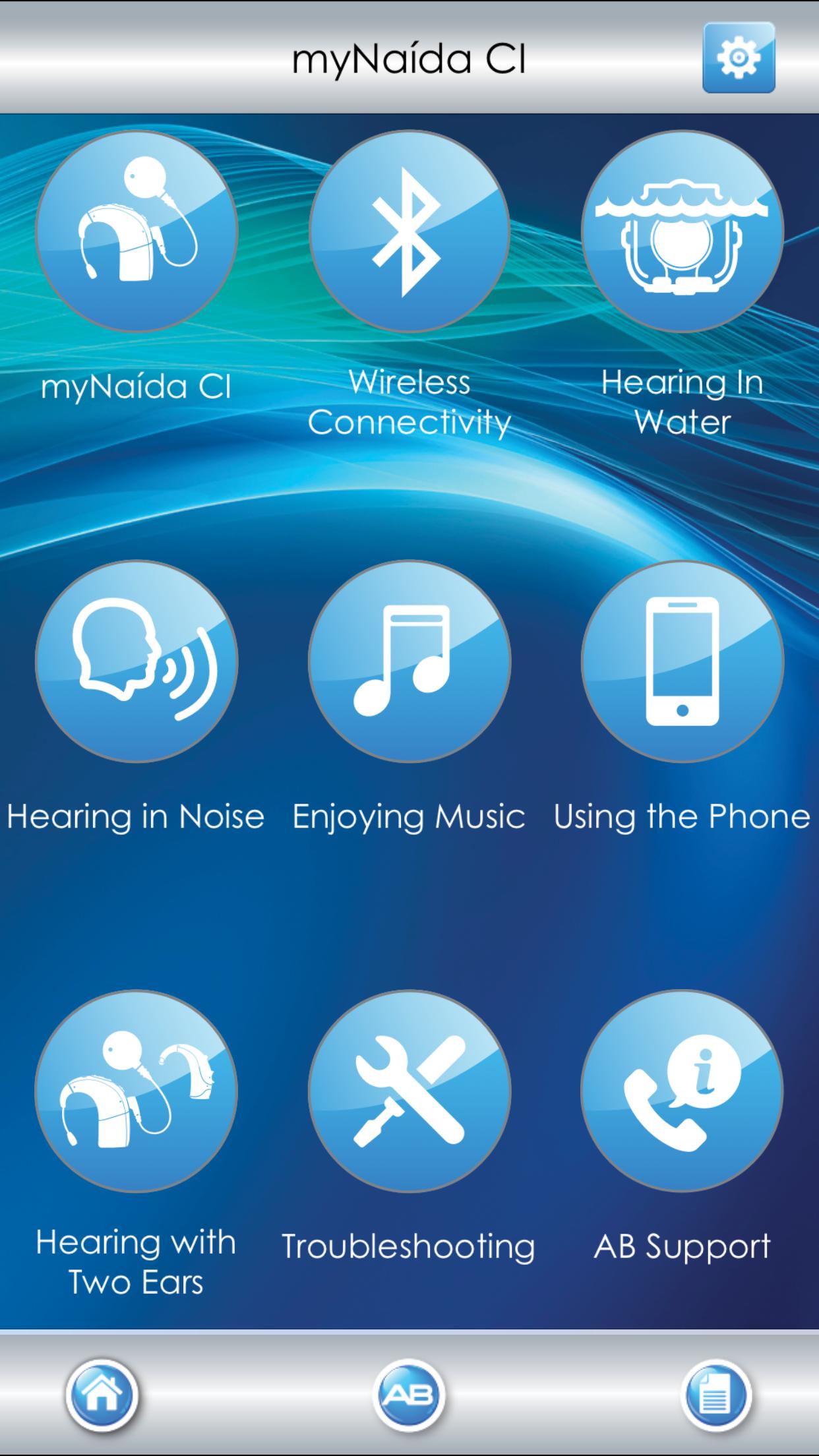
Task: Tap the home button in bottom bar
Action: click(102, 1393)
